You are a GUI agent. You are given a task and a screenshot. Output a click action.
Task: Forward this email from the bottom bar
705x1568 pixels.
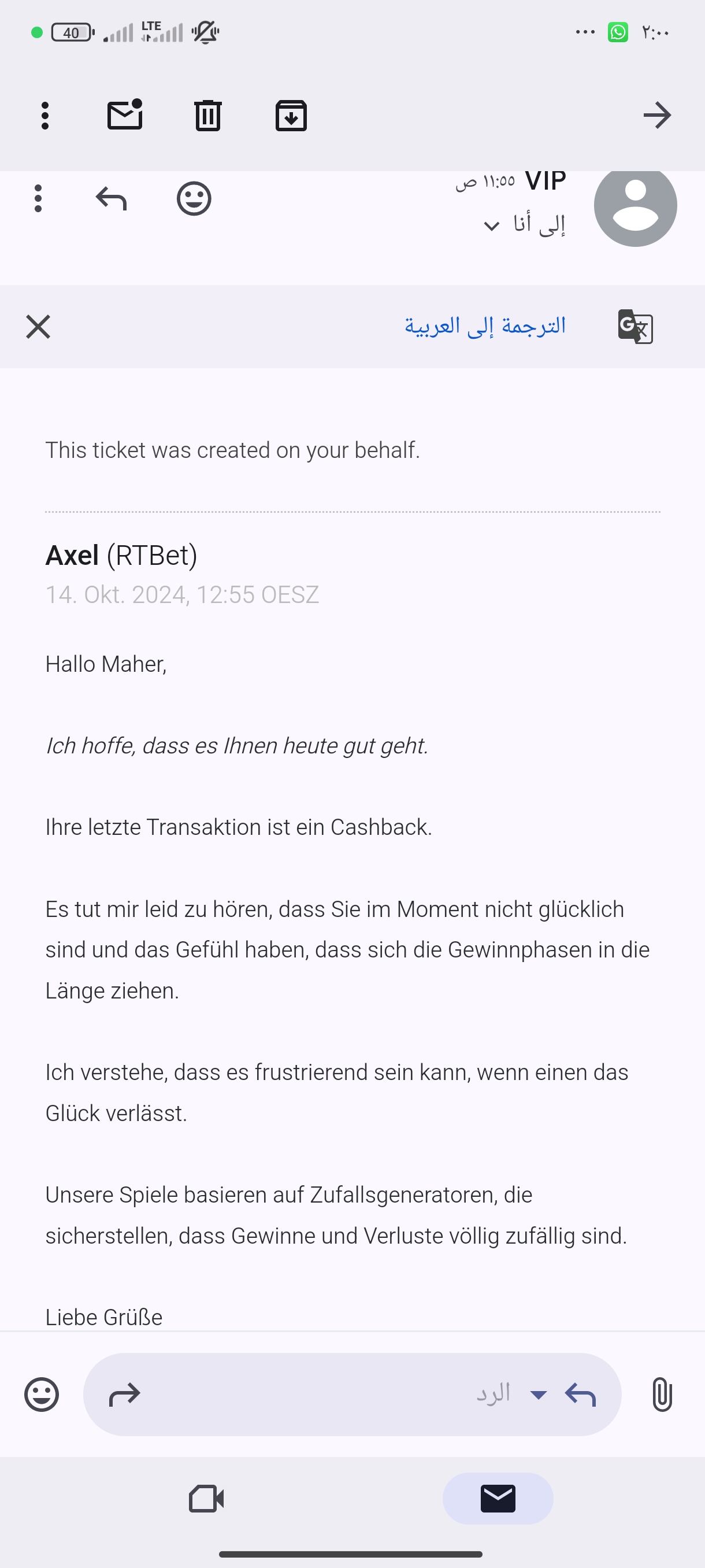tap(125, 1395)
